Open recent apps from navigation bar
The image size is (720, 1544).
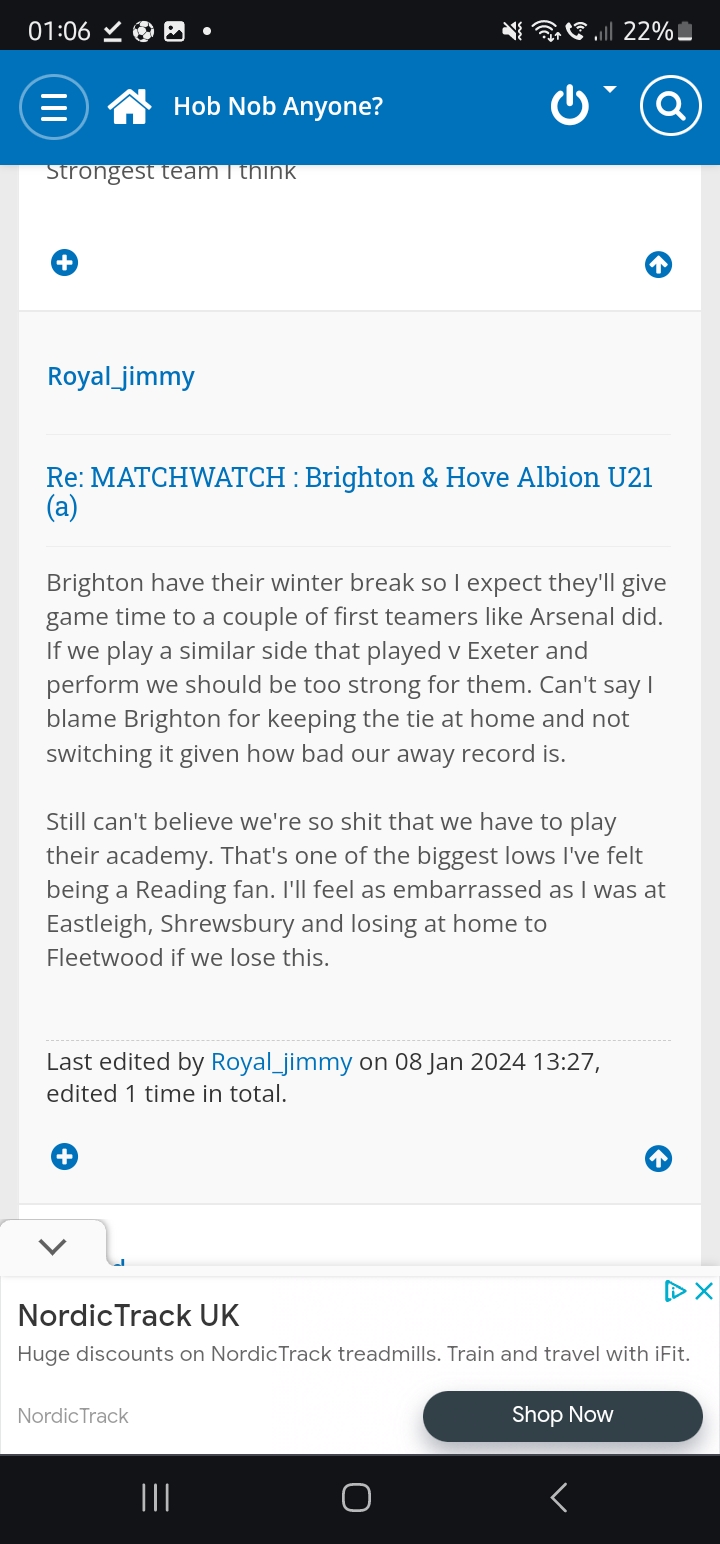pos(155,1497)
